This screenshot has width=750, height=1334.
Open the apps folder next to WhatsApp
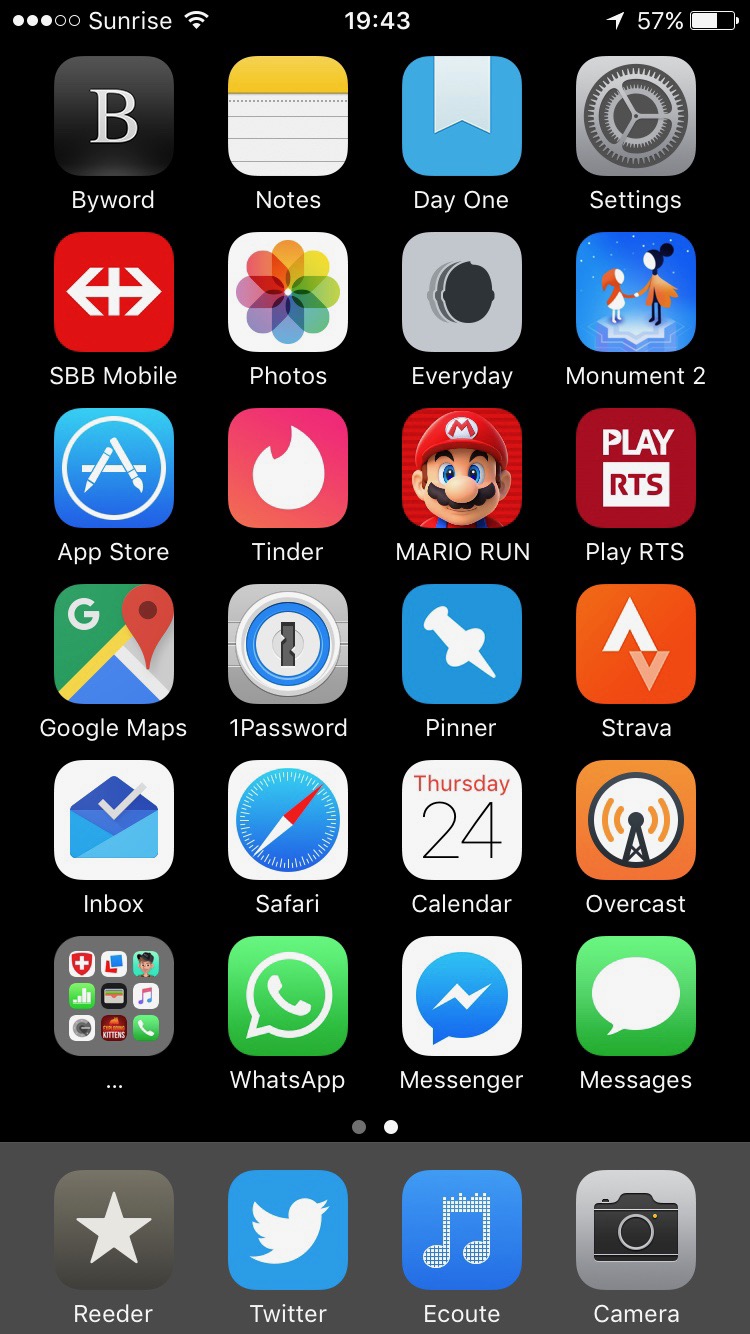pos(114,996)
